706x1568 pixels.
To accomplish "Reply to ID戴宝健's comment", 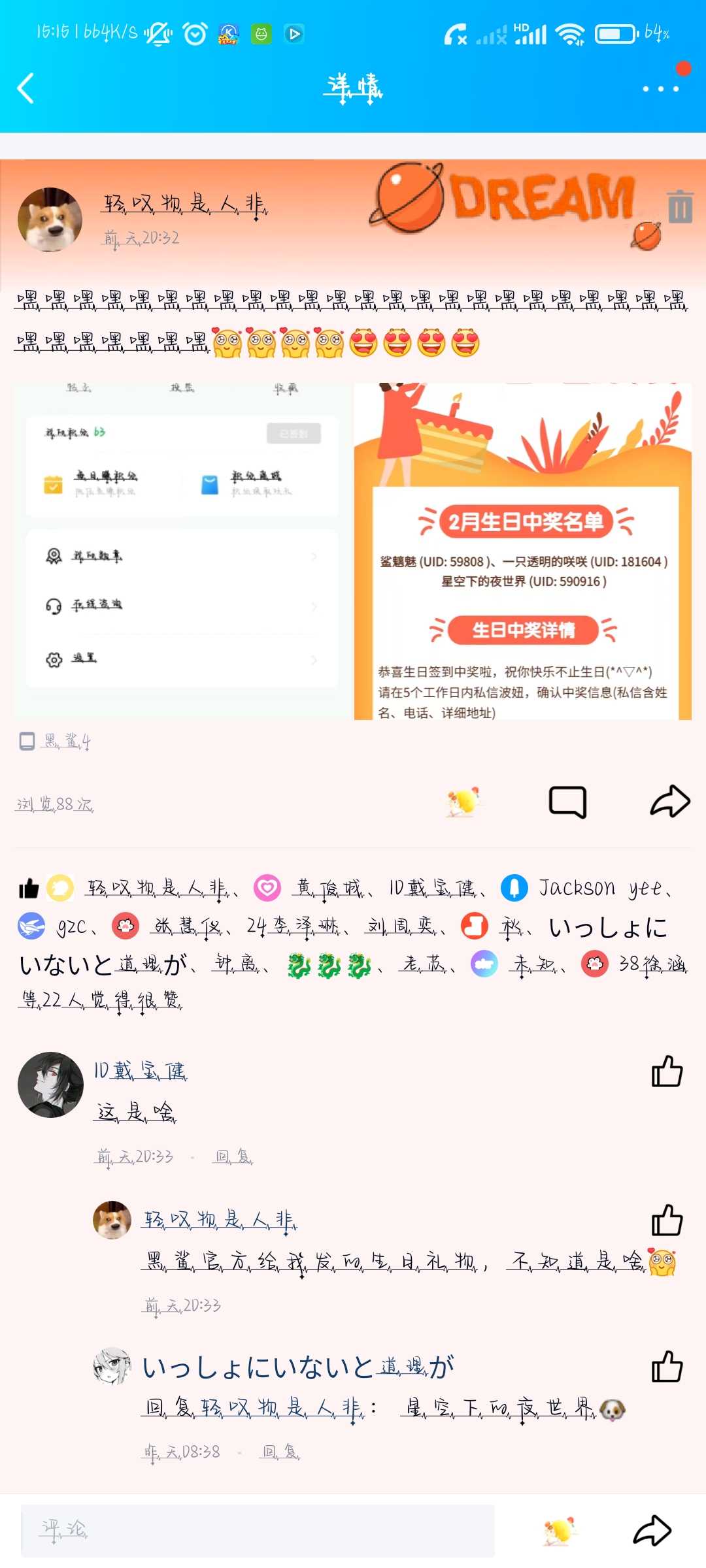I will pyautogui.click(x=234, y=1157).
